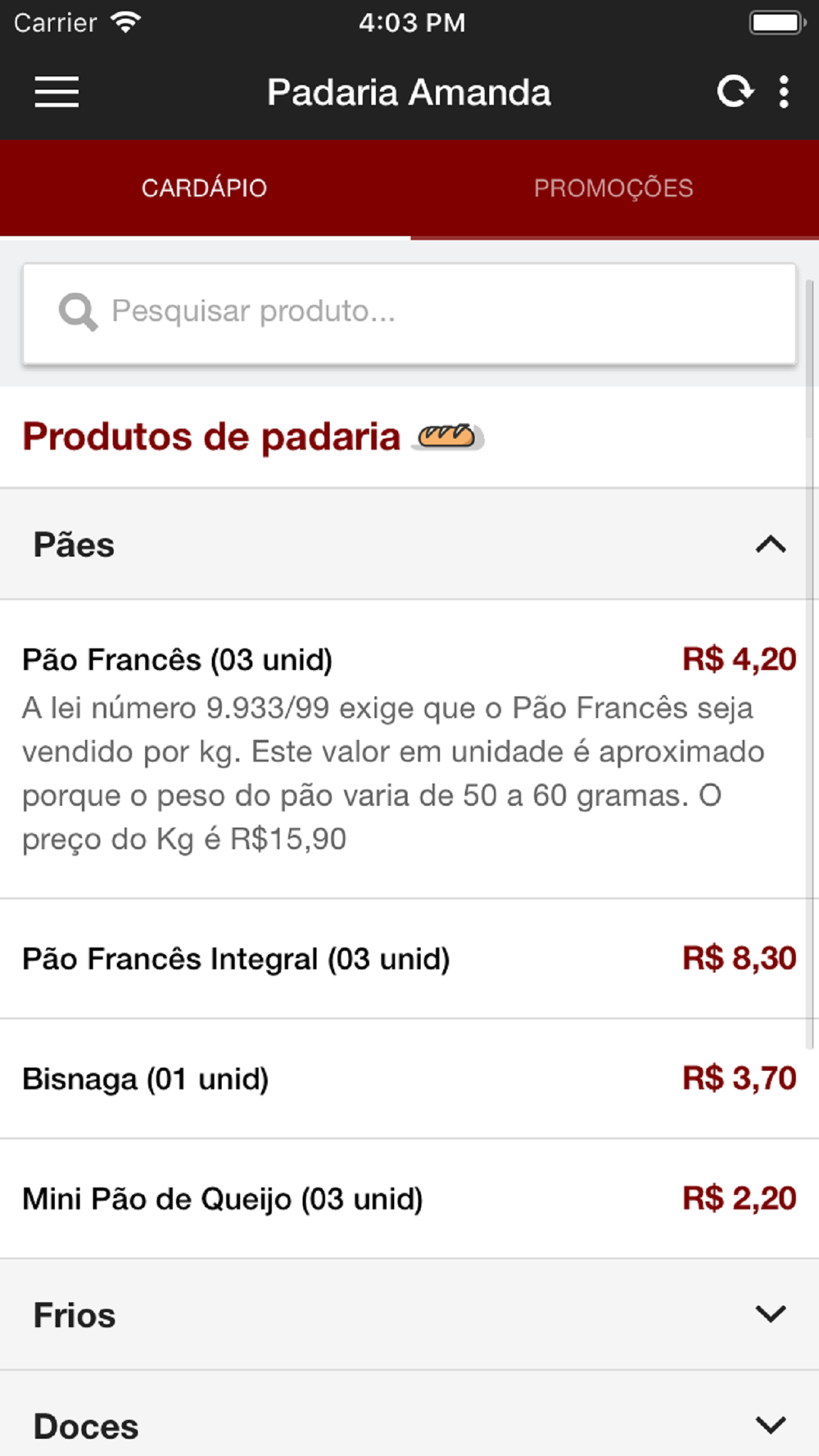
Task: Expand the Frios section
Action: (x=409, y=1315)
